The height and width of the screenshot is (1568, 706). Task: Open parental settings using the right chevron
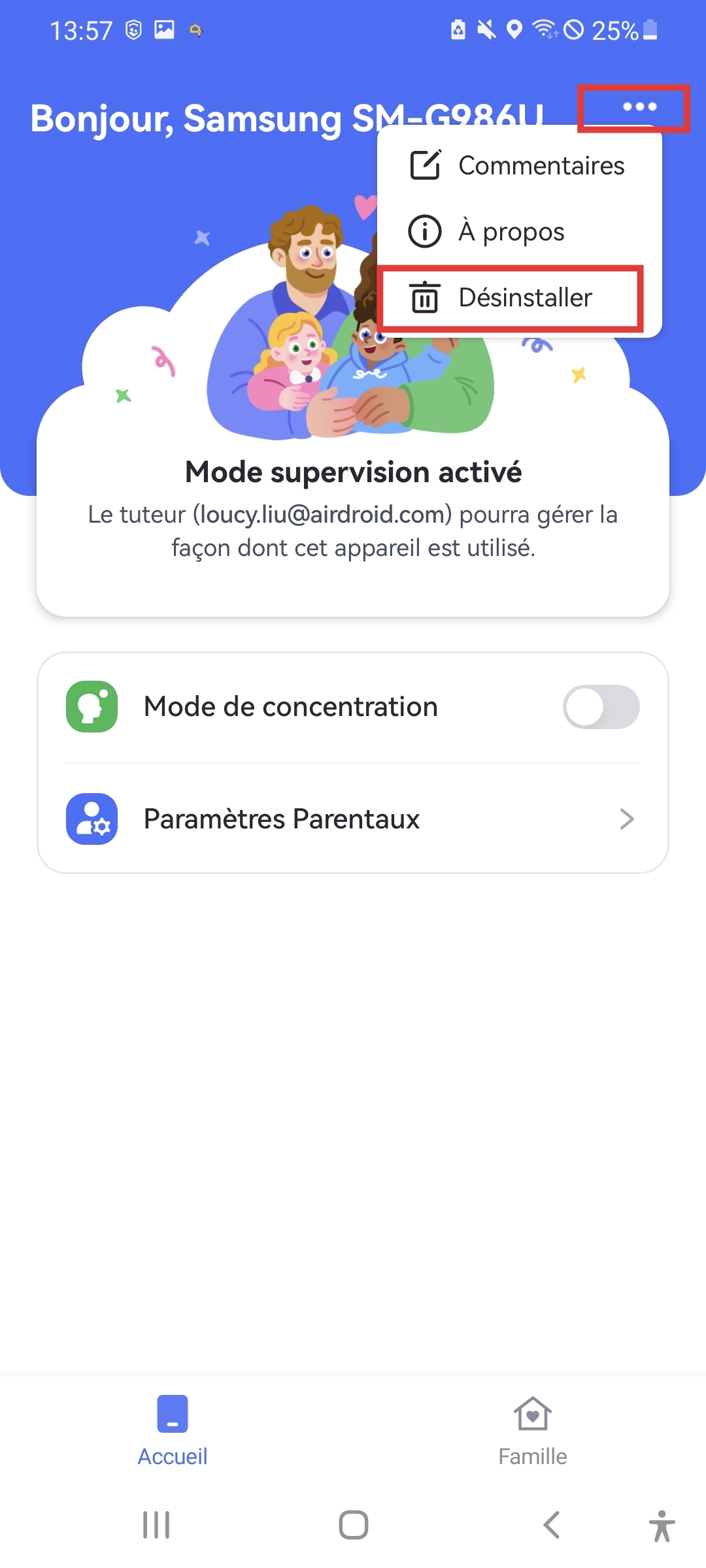coord(627,819)
